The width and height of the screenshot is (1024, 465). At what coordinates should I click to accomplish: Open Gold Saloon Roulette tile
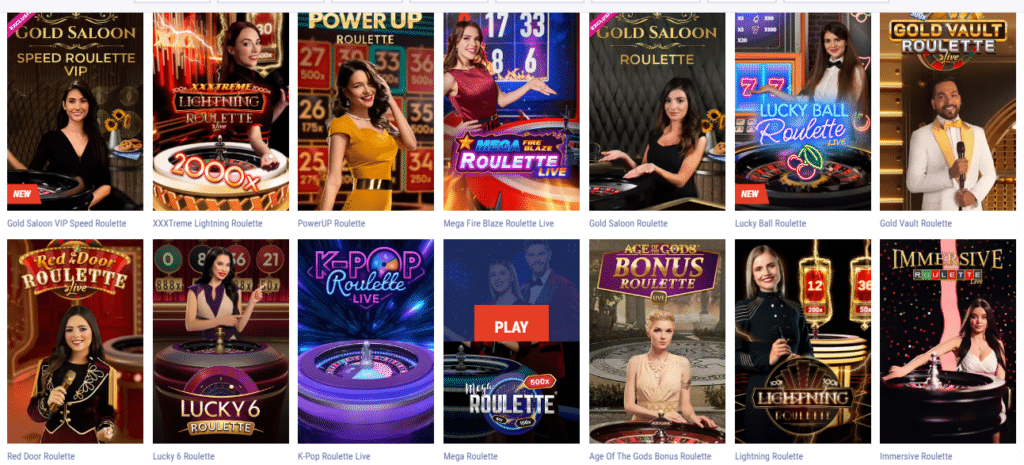coord(657,112)
